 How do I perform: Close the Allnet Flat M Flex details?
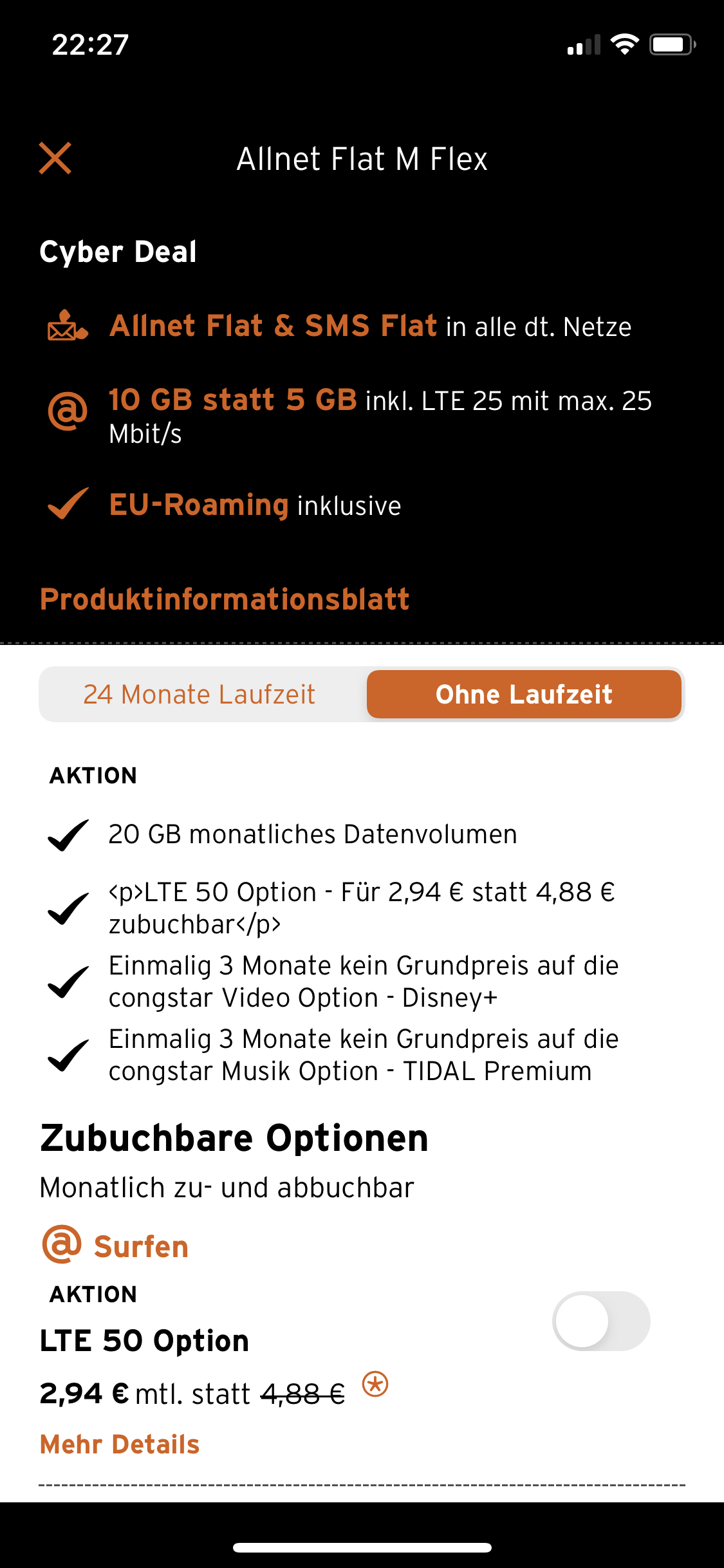55,158
